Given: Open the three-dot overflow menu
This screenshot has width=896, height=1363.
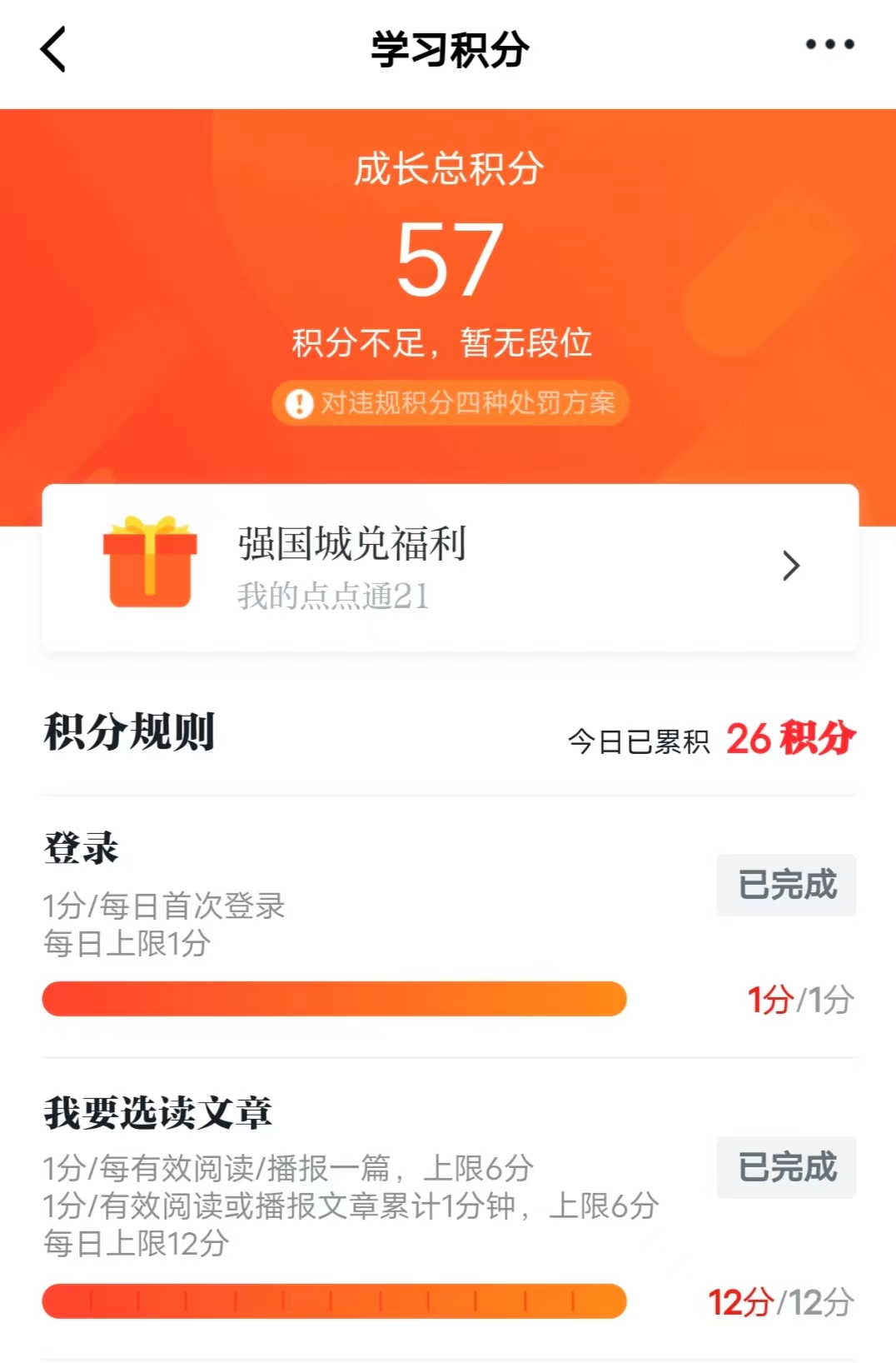Looking at the screenshot, I should [829, 45].
